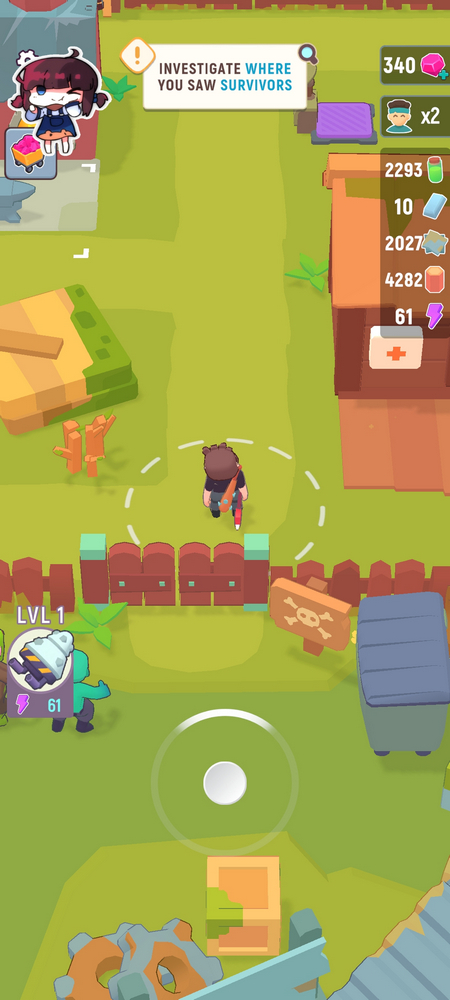450x1000 pixels.
Task: Tap the magnifier icon on the quest banner
Action: click(x=308, y=54)
